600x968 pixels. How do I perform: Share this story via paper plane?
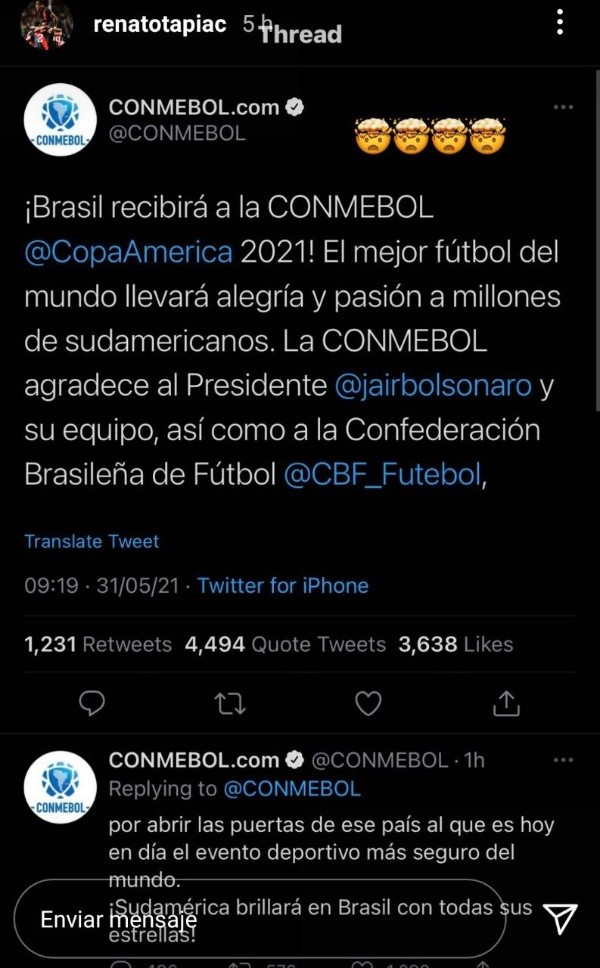click(559, 919)
